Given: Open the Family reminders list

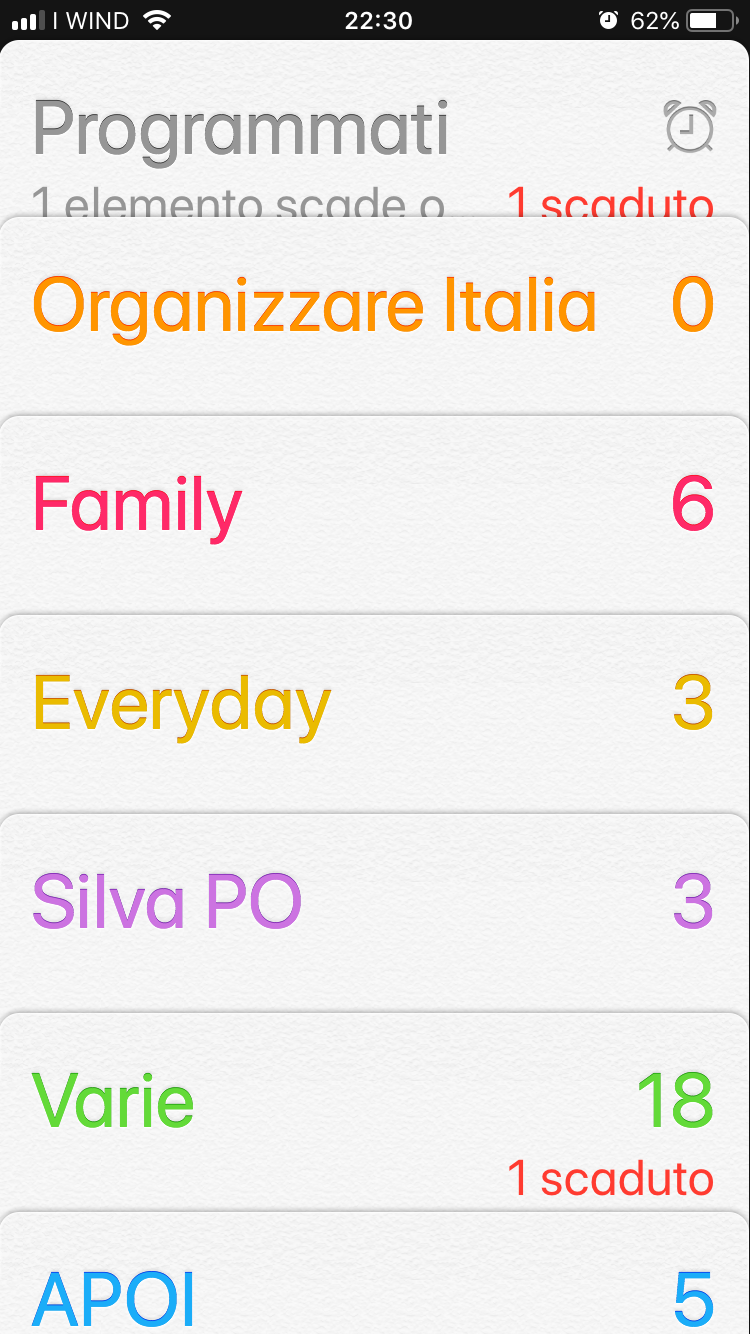Looking at the screenshot, I should (x=375, y=514).
